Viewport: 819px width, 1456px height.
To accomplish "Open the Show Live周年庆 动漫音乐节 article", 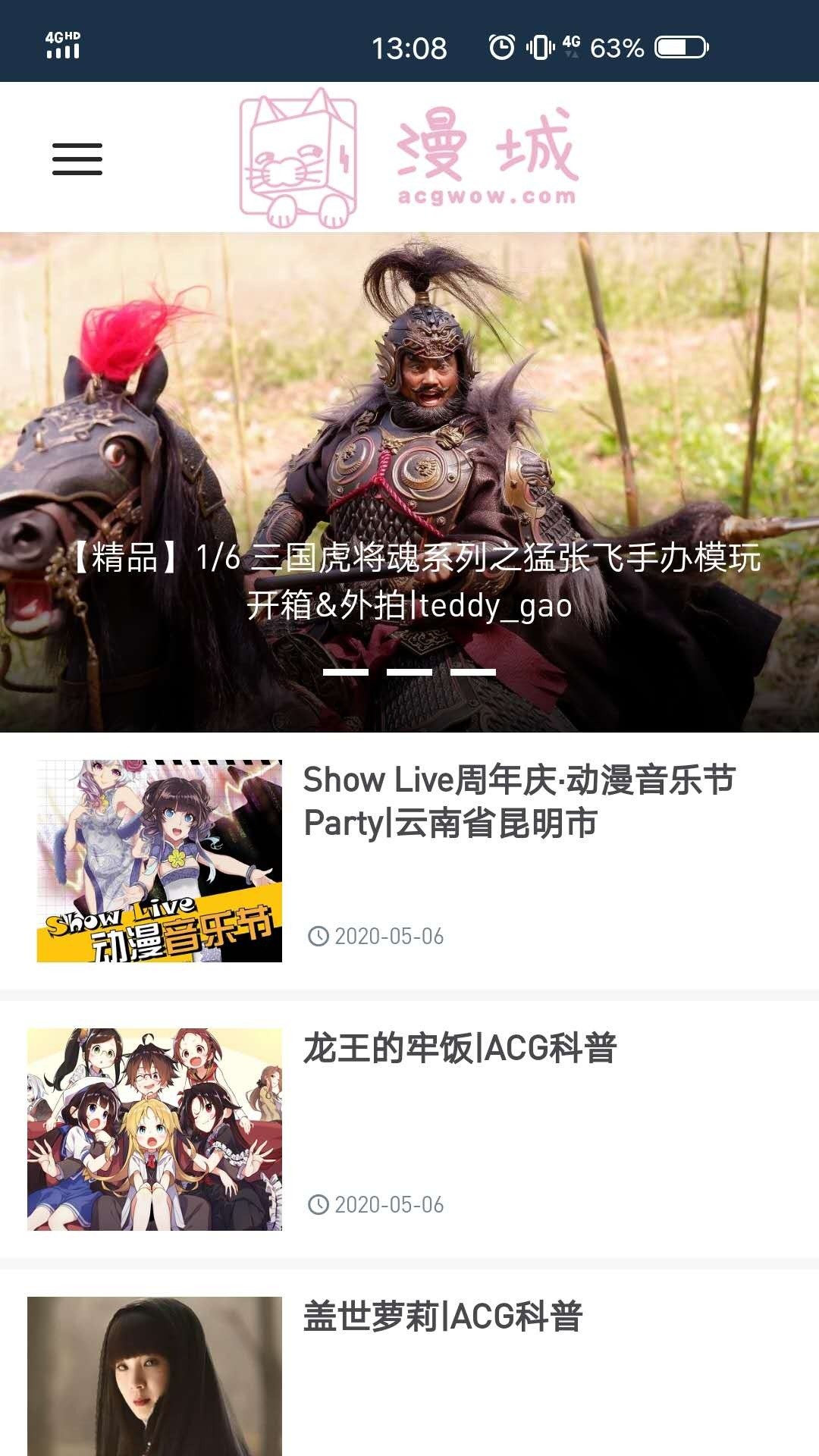I will click(519, 802).
